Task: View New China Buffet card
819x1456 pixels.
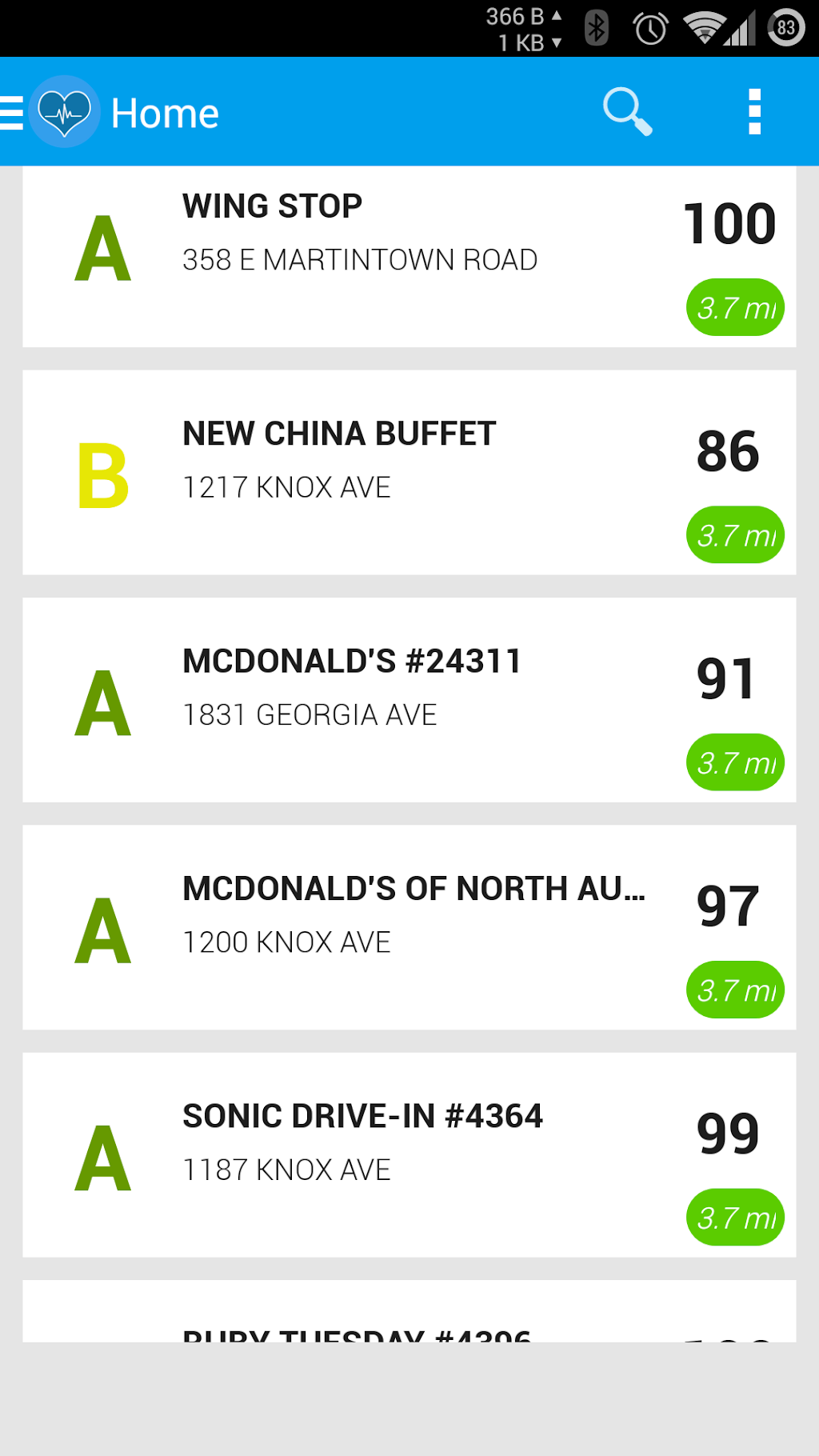Action: (409, 472)
